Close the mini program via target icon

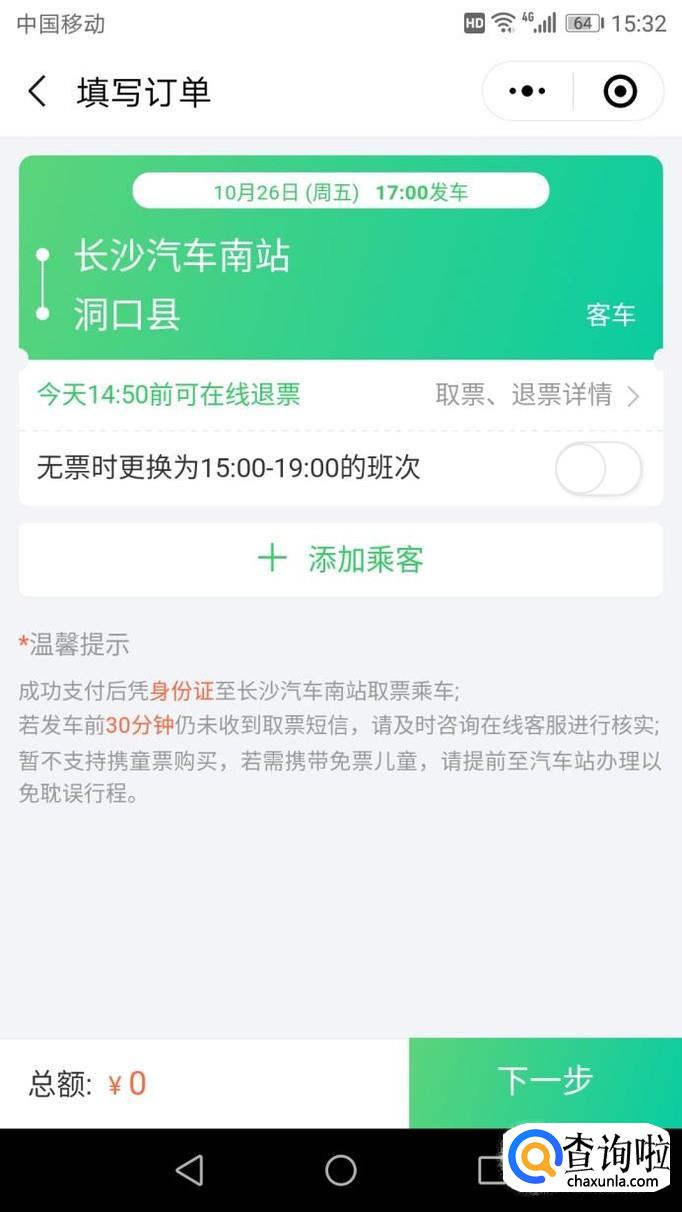(620, 92)
